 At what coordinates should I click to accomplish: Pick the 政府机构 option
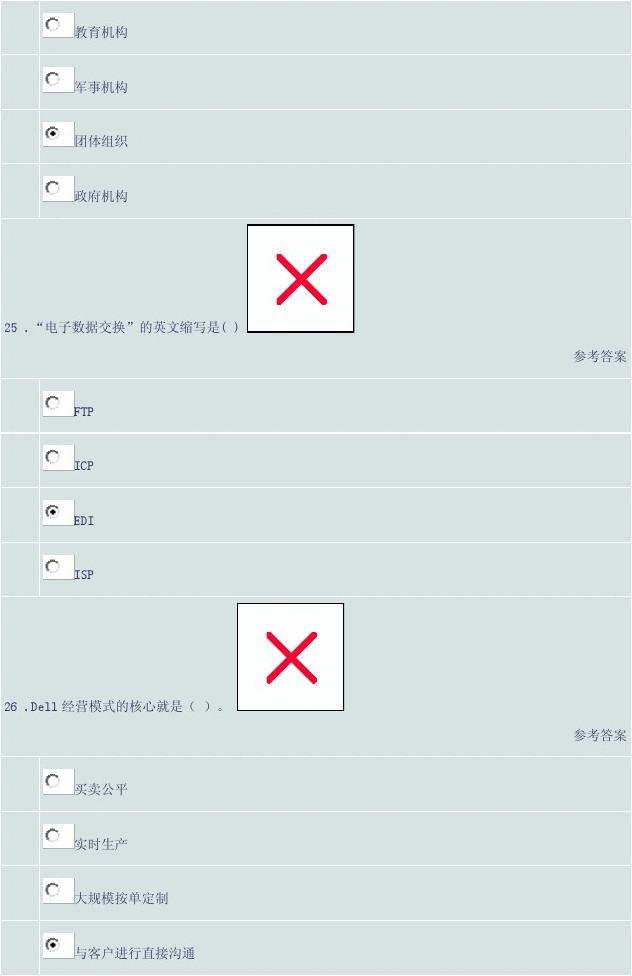point(53,188)
